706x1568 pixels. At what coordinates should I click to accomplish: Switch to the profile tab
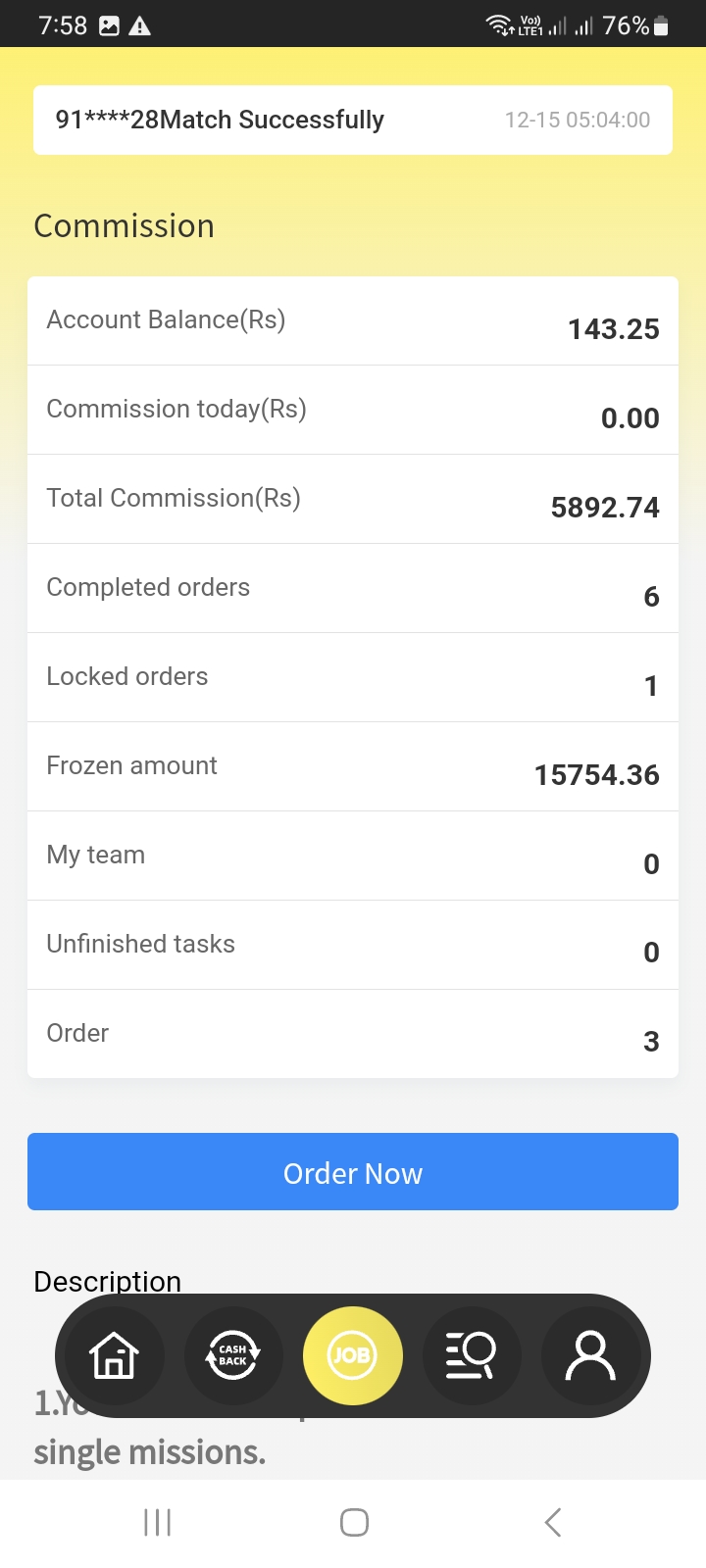click(590, 1356)
